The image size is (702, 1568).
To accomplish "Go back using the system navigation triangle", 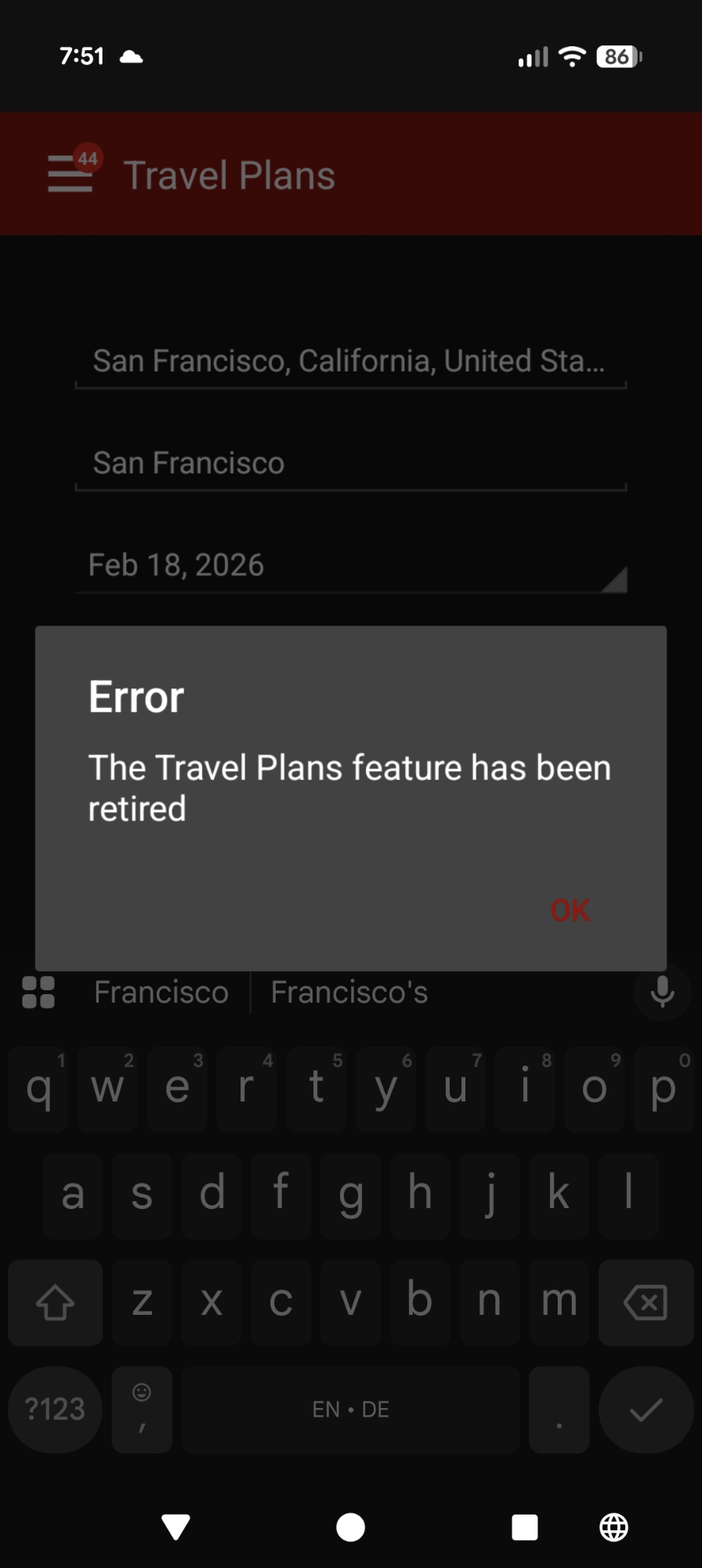I will (x=175, y=1526).
